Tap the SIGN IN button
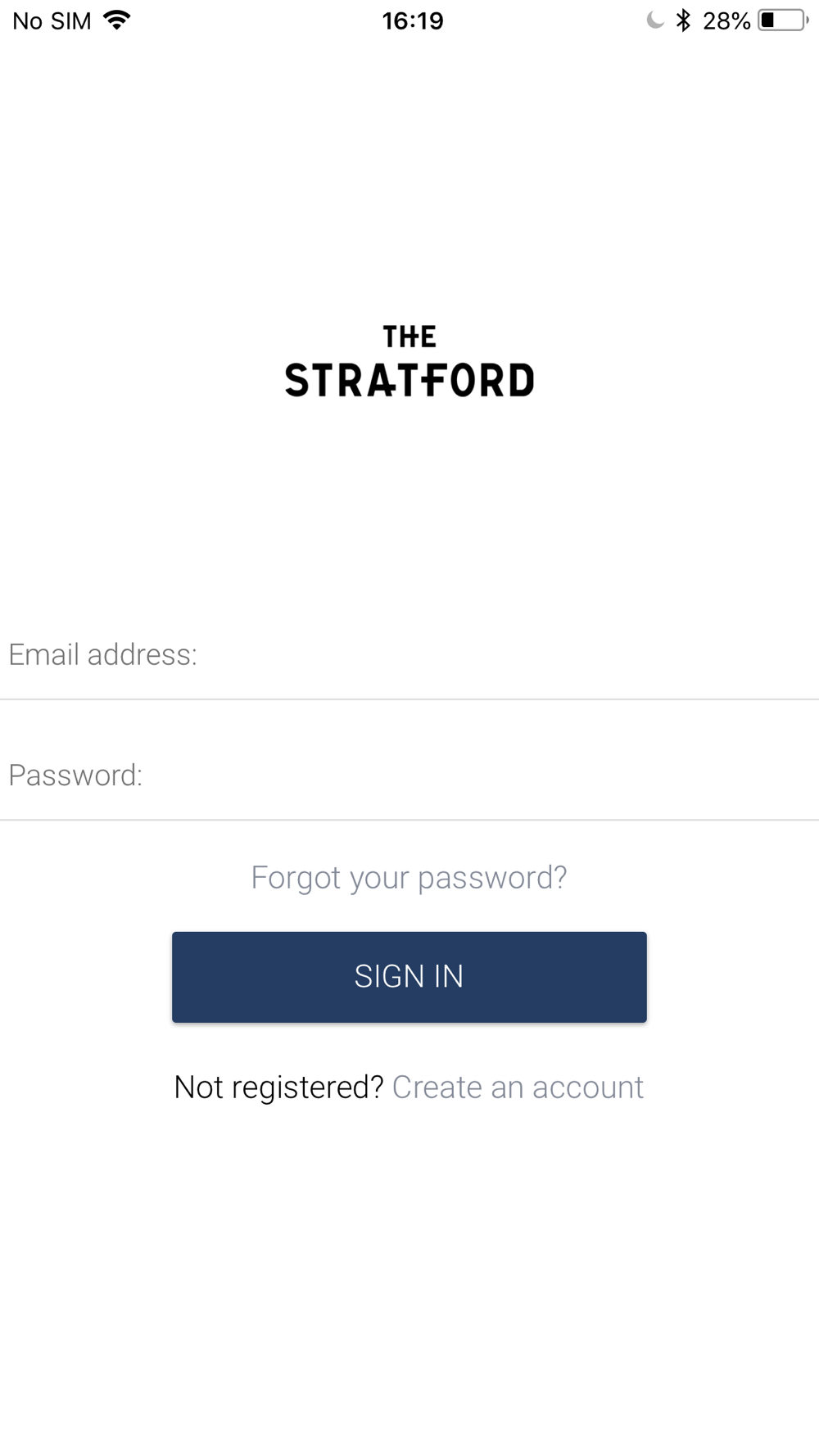 click(409, 977)
